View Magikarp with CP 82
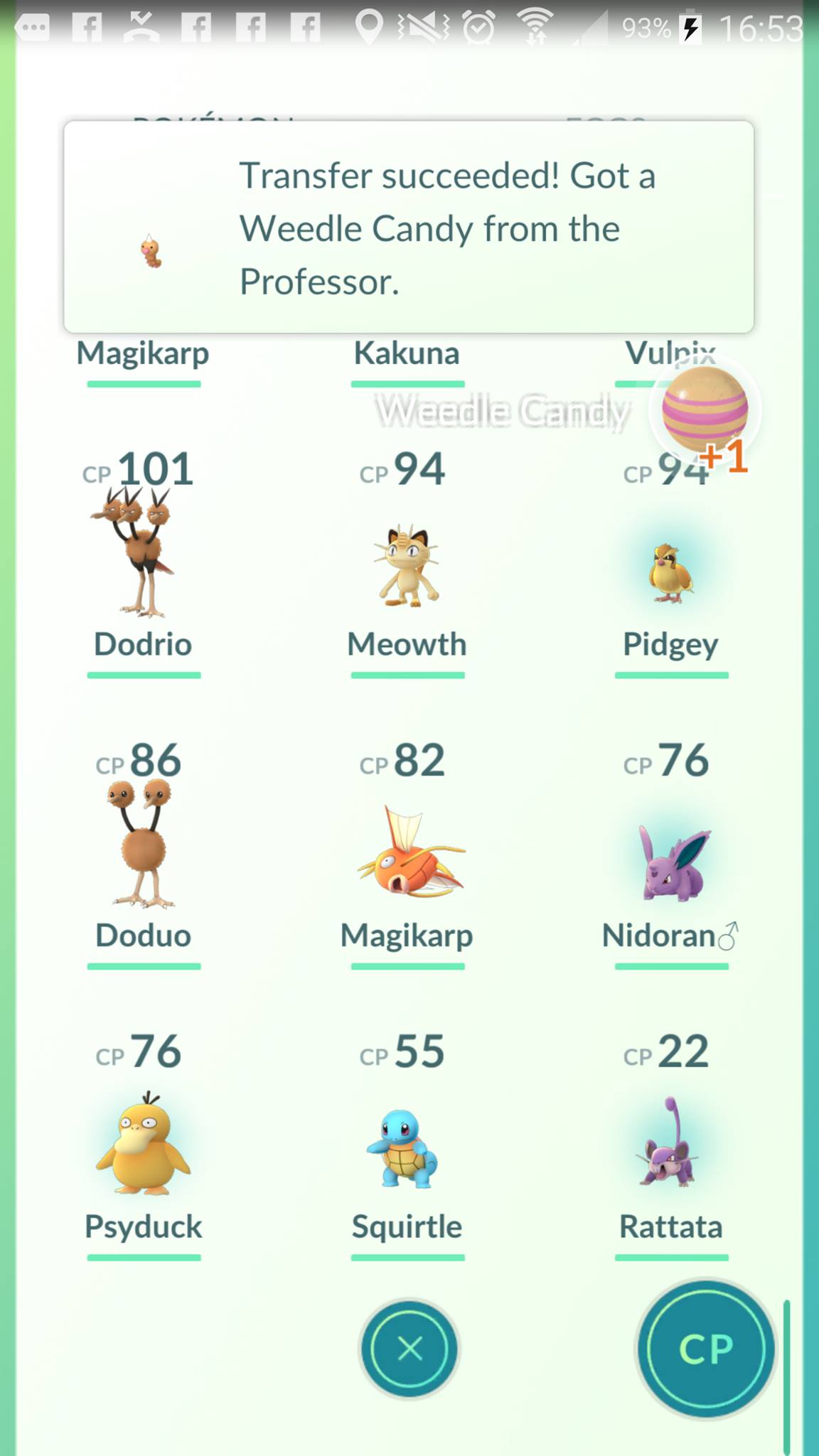Image resolution: width=819 pixels, height=1456 pixels. 407,853
